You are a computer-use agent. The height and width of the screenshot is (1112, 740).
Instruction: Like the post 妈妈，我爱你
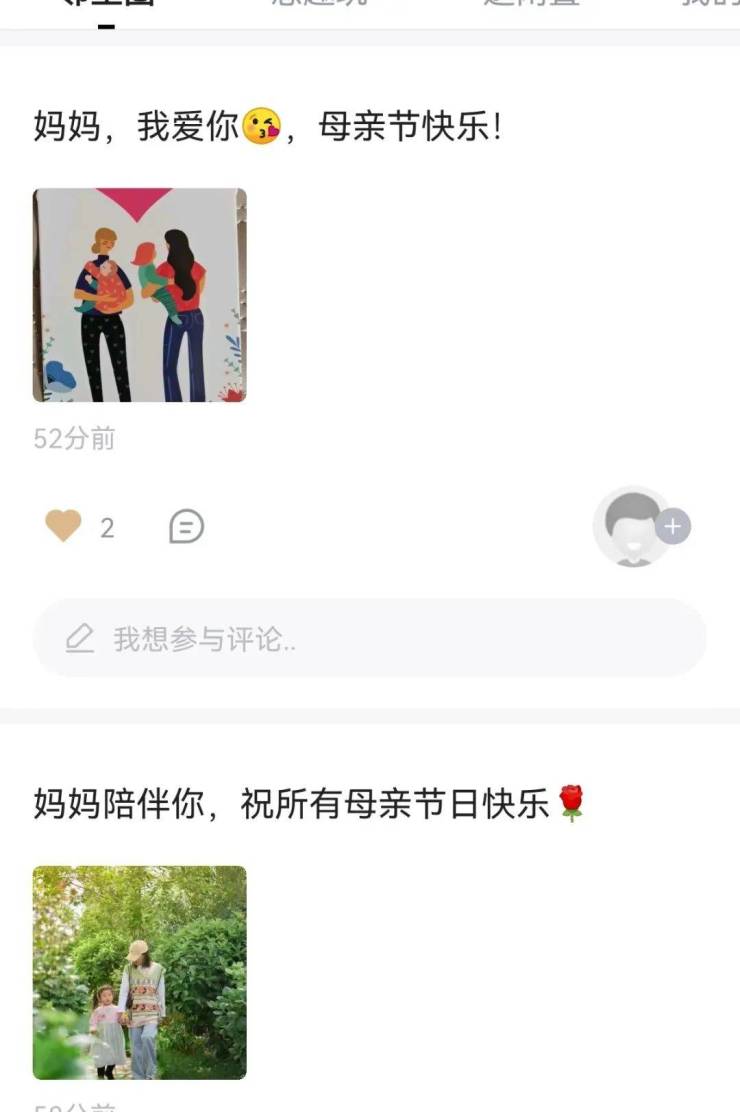(63, 526)
